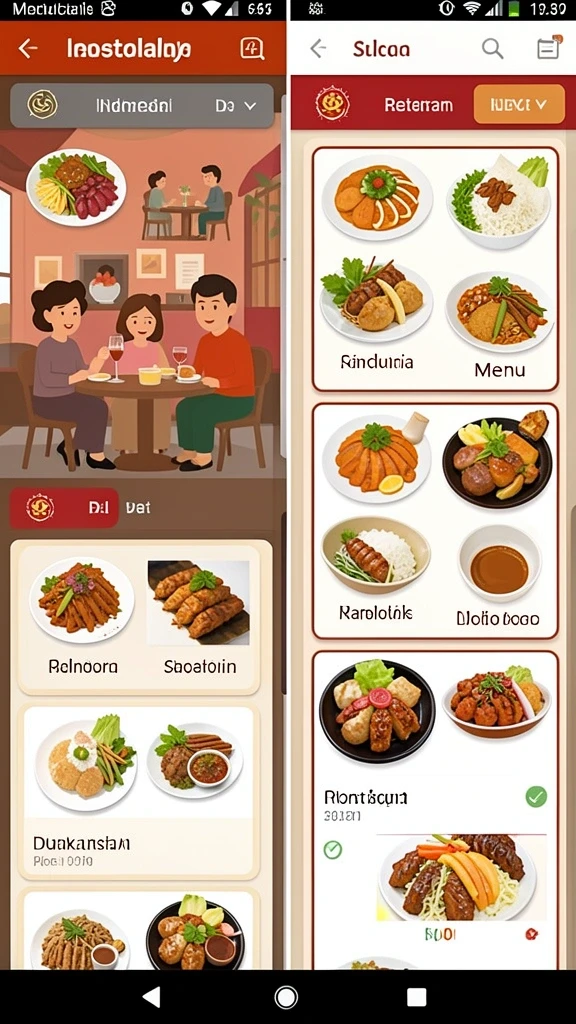Open the square icon in the orange header

point(252,48)
